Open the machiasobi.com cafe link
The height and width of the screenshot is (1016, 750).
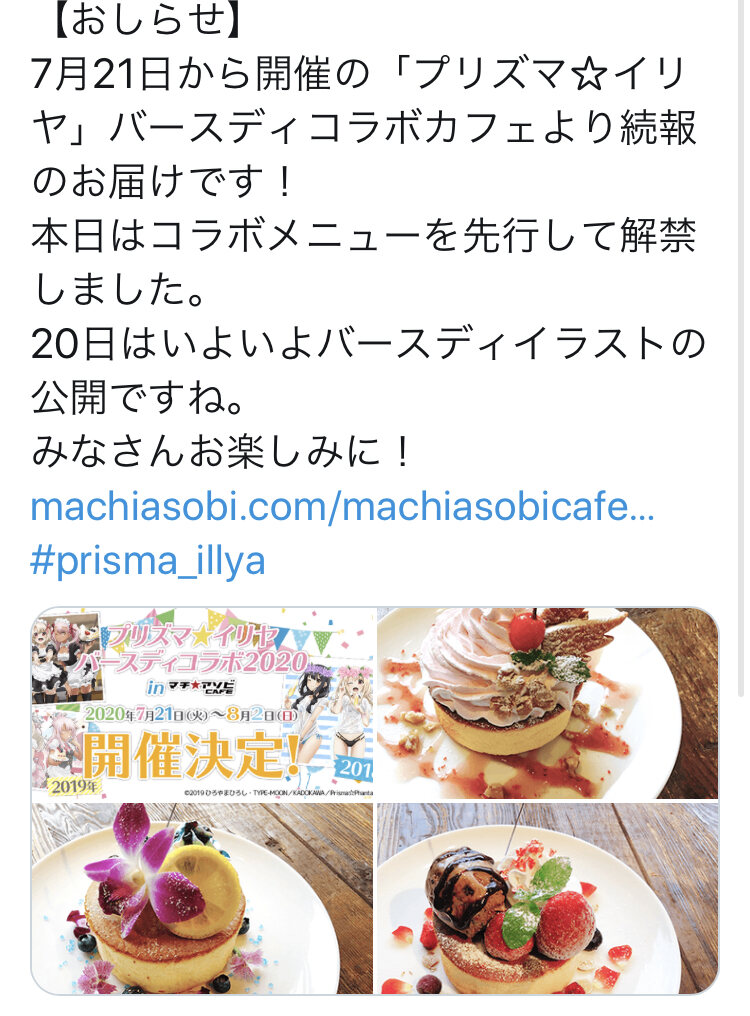point(342,507)
